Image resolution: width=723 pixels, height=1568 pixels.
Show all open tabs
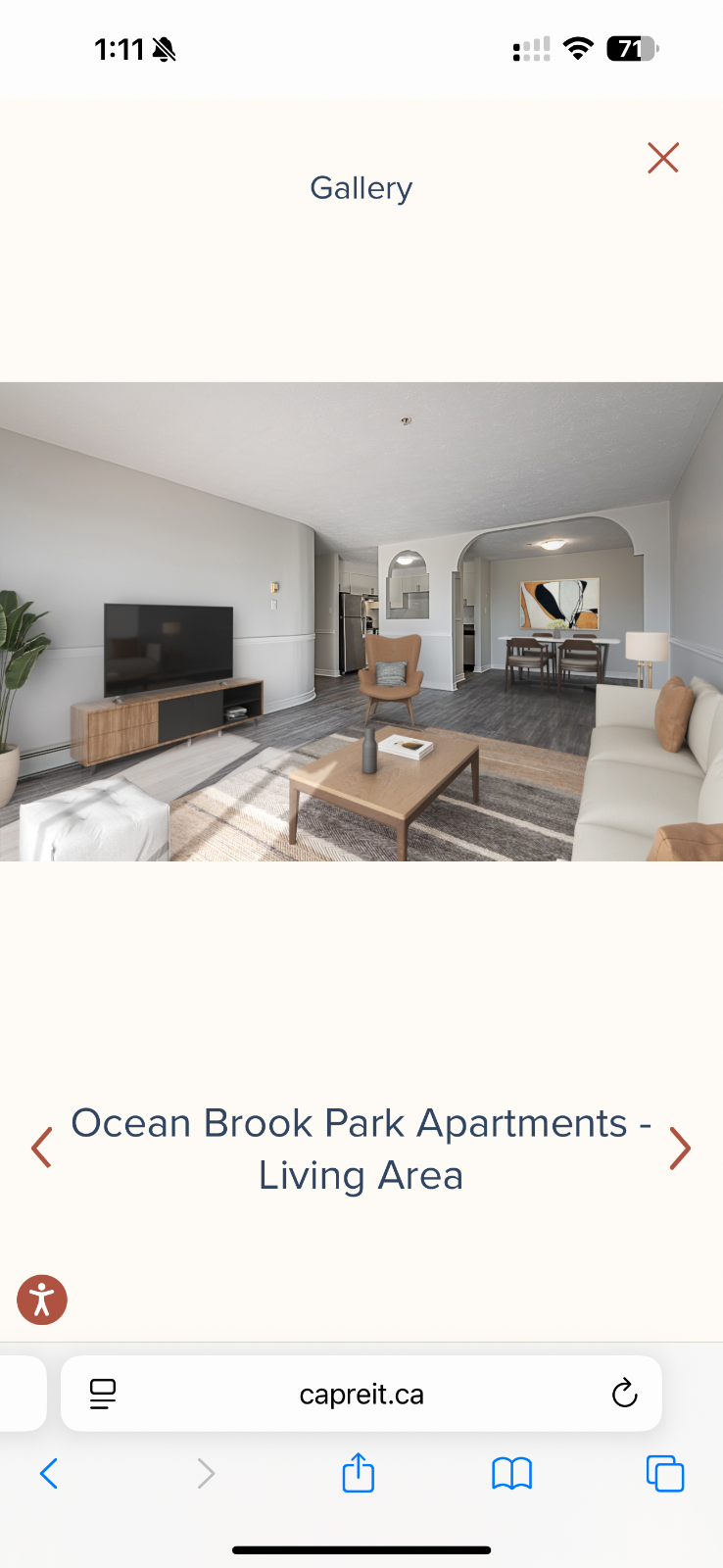[664, 1473]
